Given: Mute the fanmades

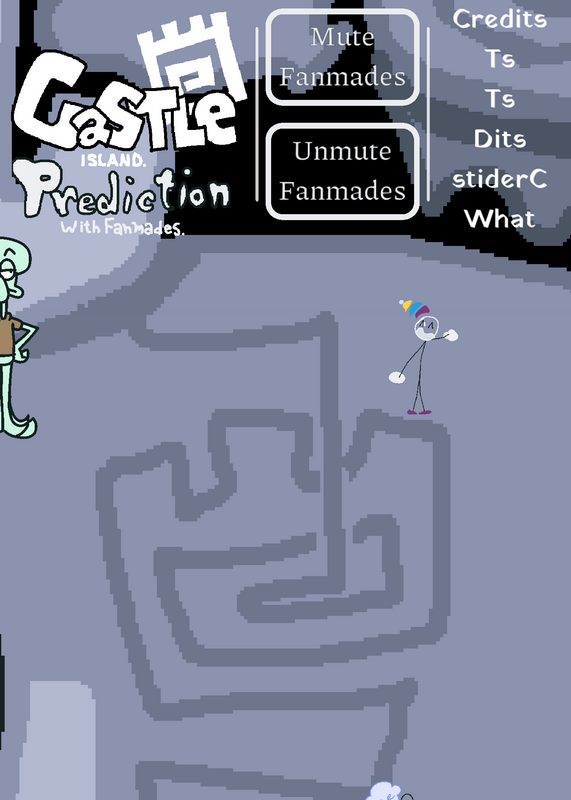Looking at the screenshot, I should [342, 57].
